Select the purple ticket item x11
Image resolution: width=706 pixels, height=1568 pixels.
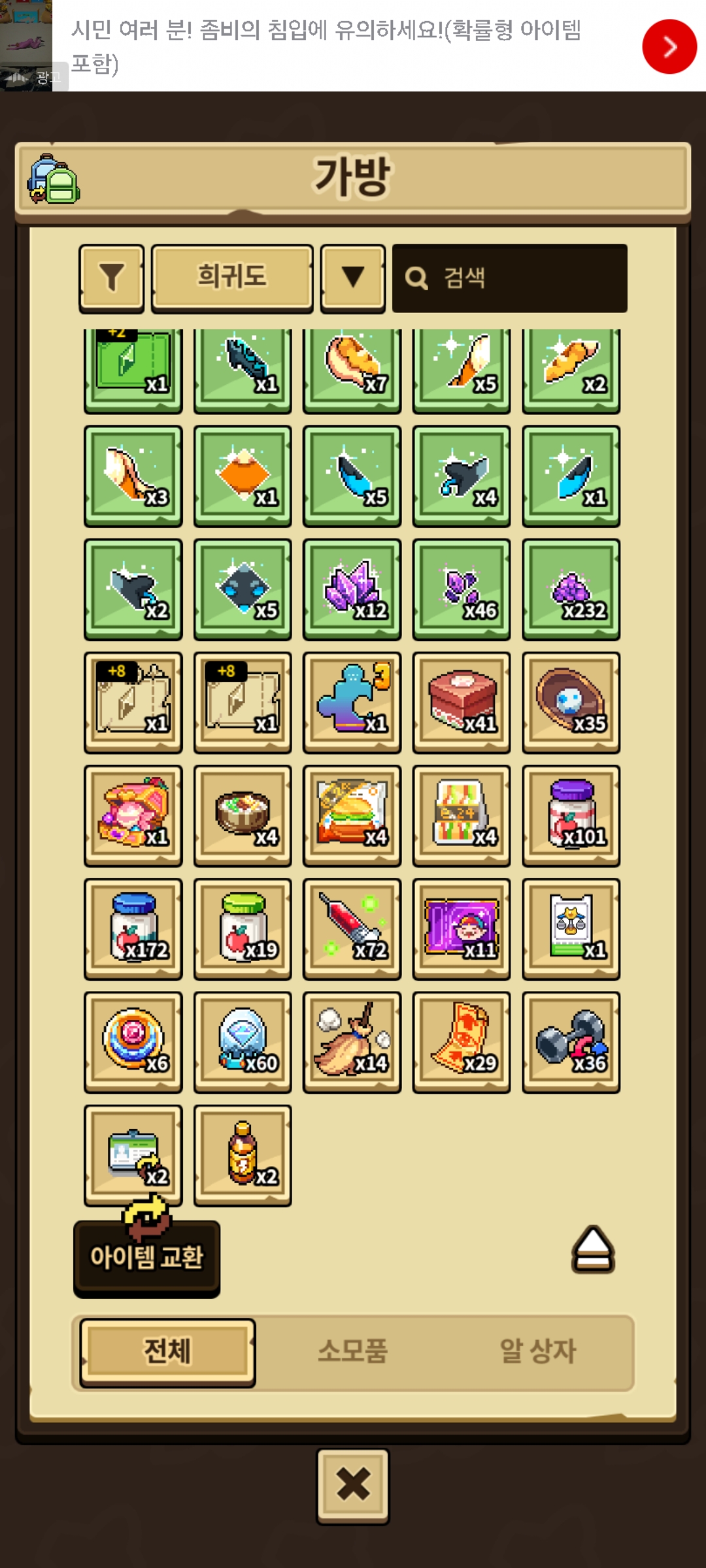pyautogui.click(x=462, y=928)
